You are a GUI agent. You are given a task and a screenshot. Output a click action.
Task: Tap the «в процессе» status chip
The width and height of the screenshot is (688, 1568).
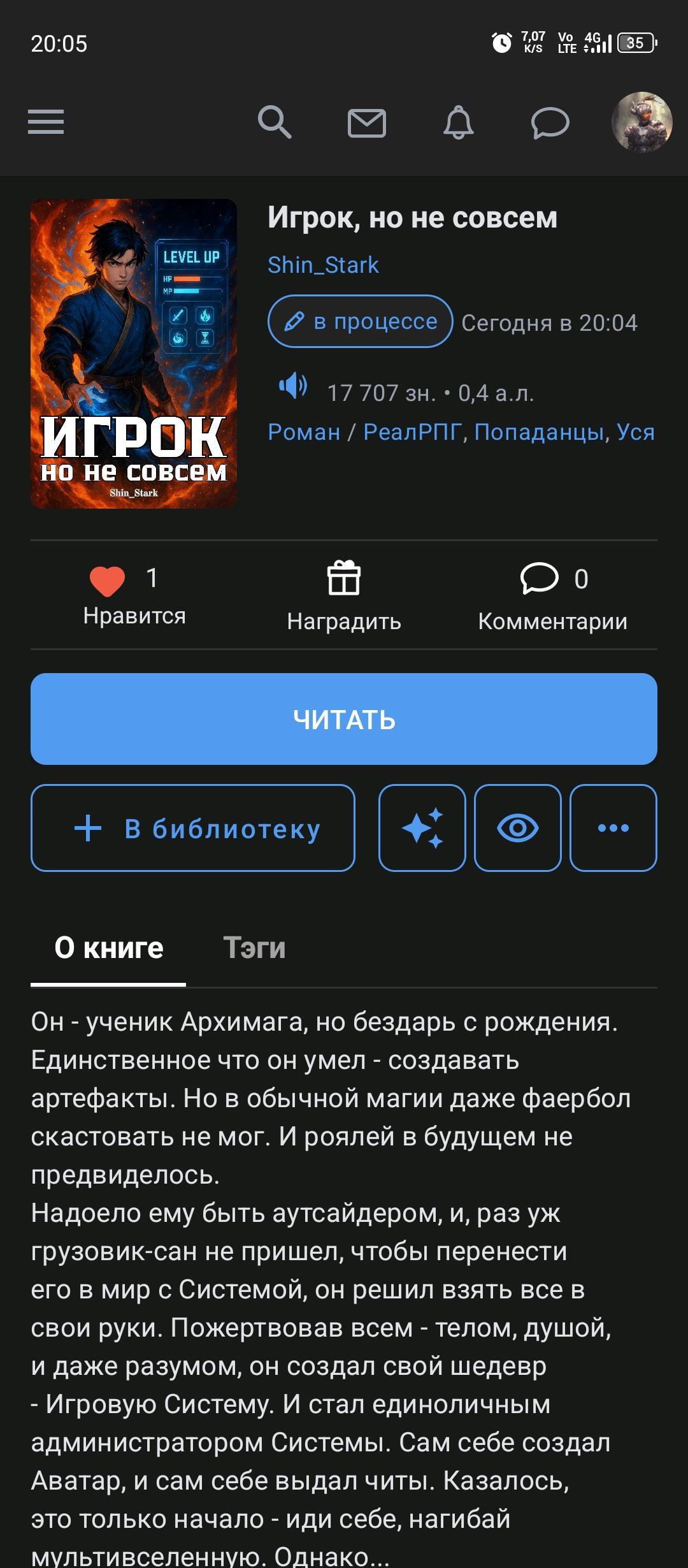click(360, 322)
